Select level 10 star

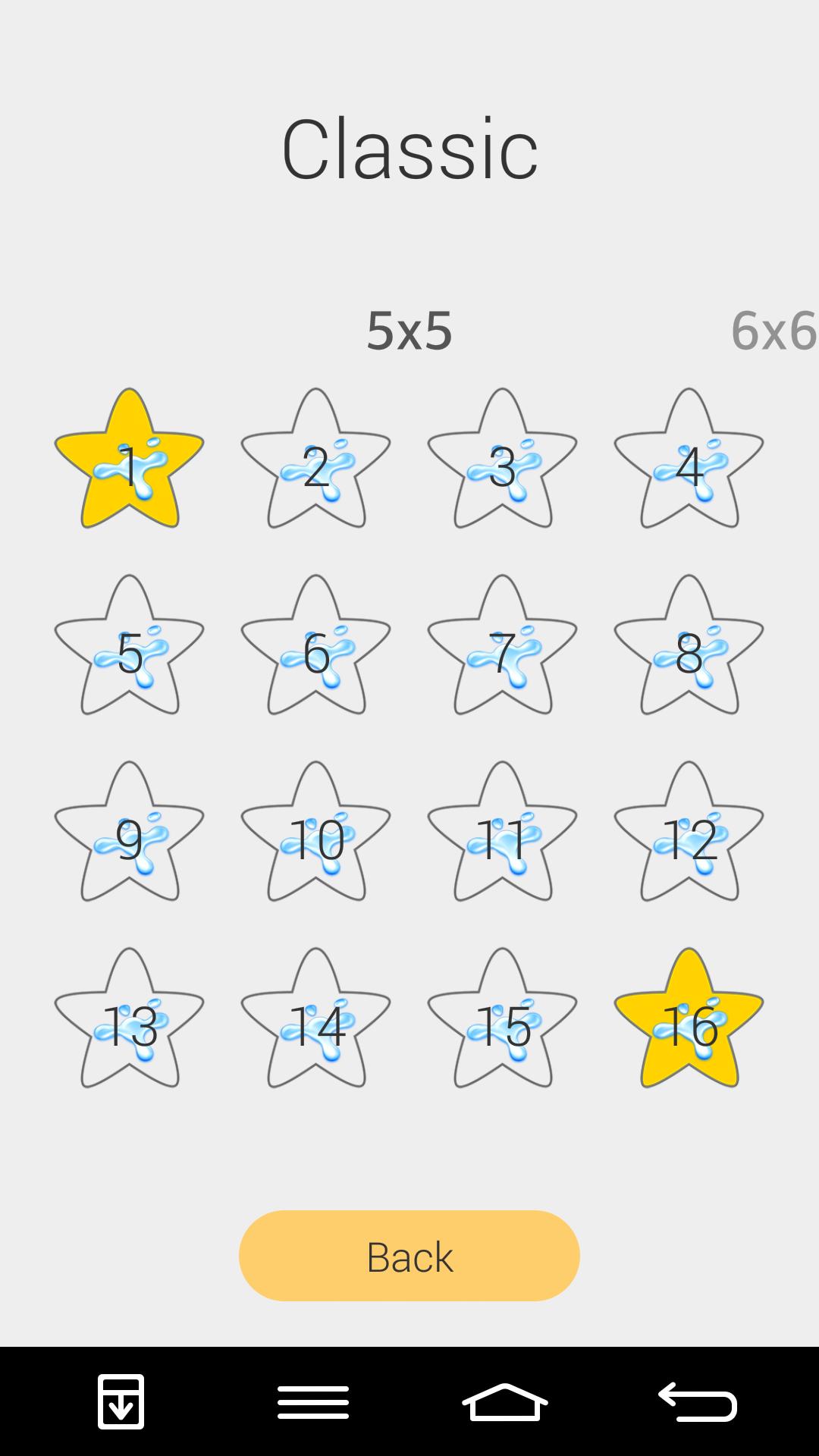(317, 842)
